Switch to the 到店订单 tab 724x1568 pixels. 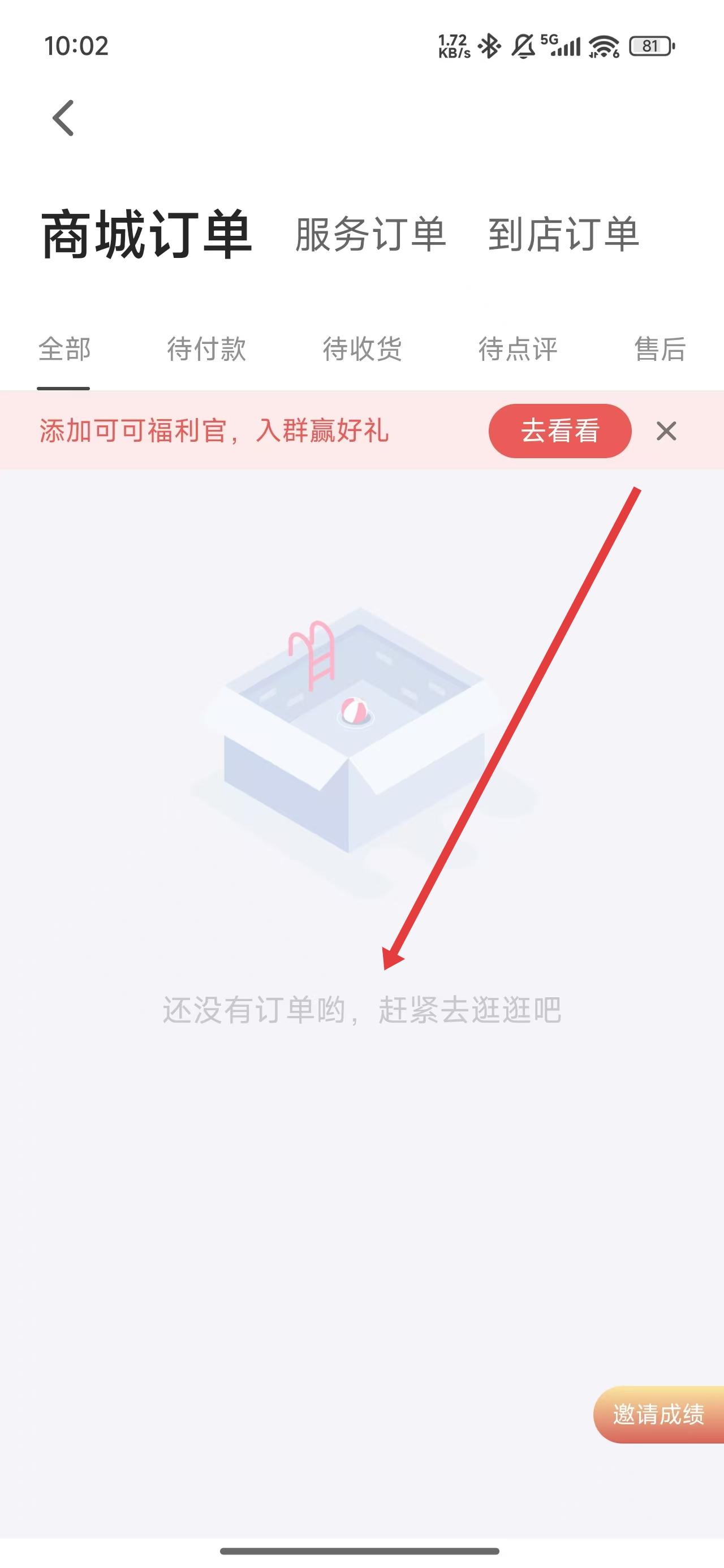click(x=563, y=234)
